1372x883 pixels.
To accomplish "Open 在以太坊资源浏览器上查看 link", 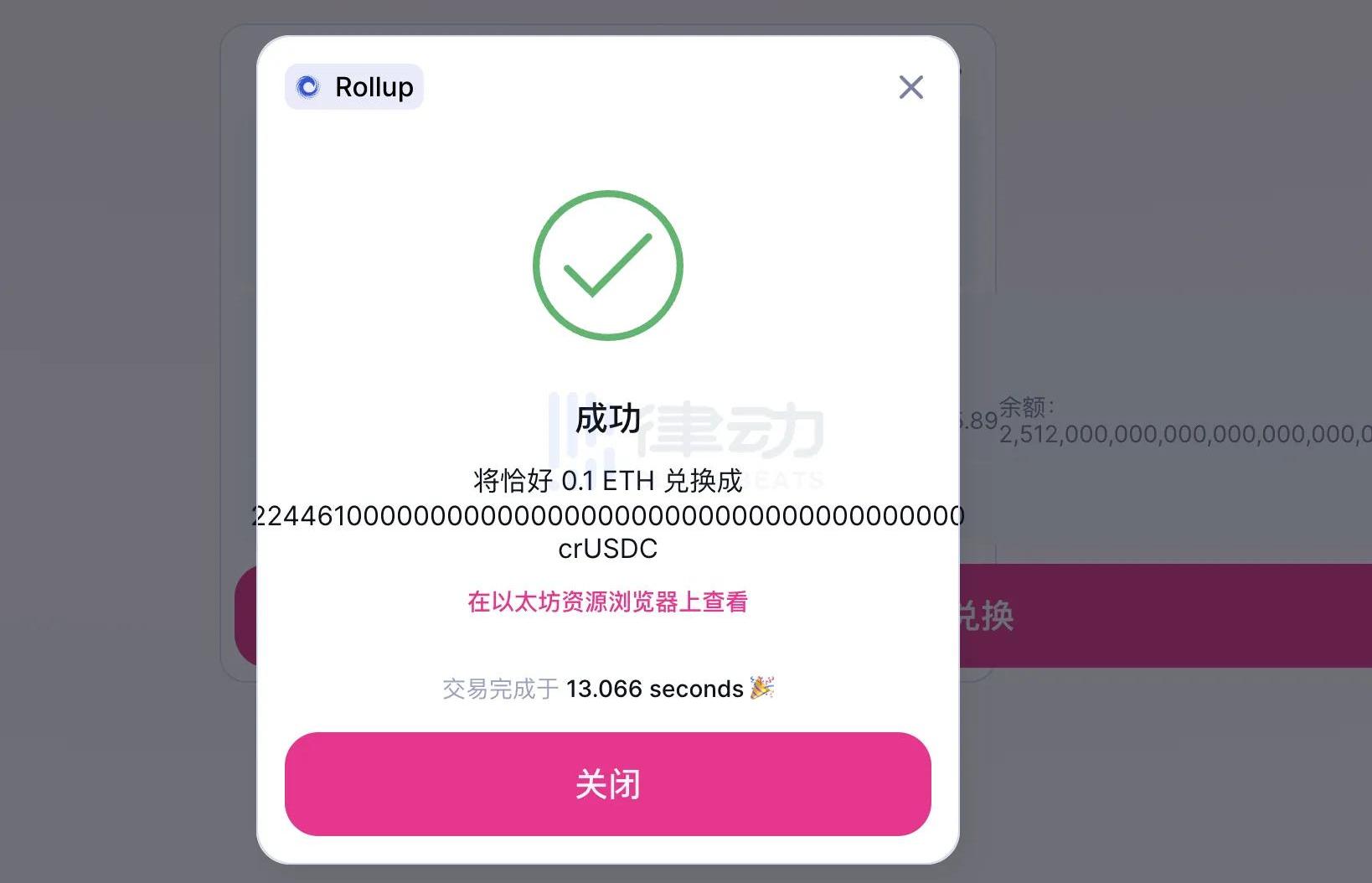I will click(x=607, y=602).
